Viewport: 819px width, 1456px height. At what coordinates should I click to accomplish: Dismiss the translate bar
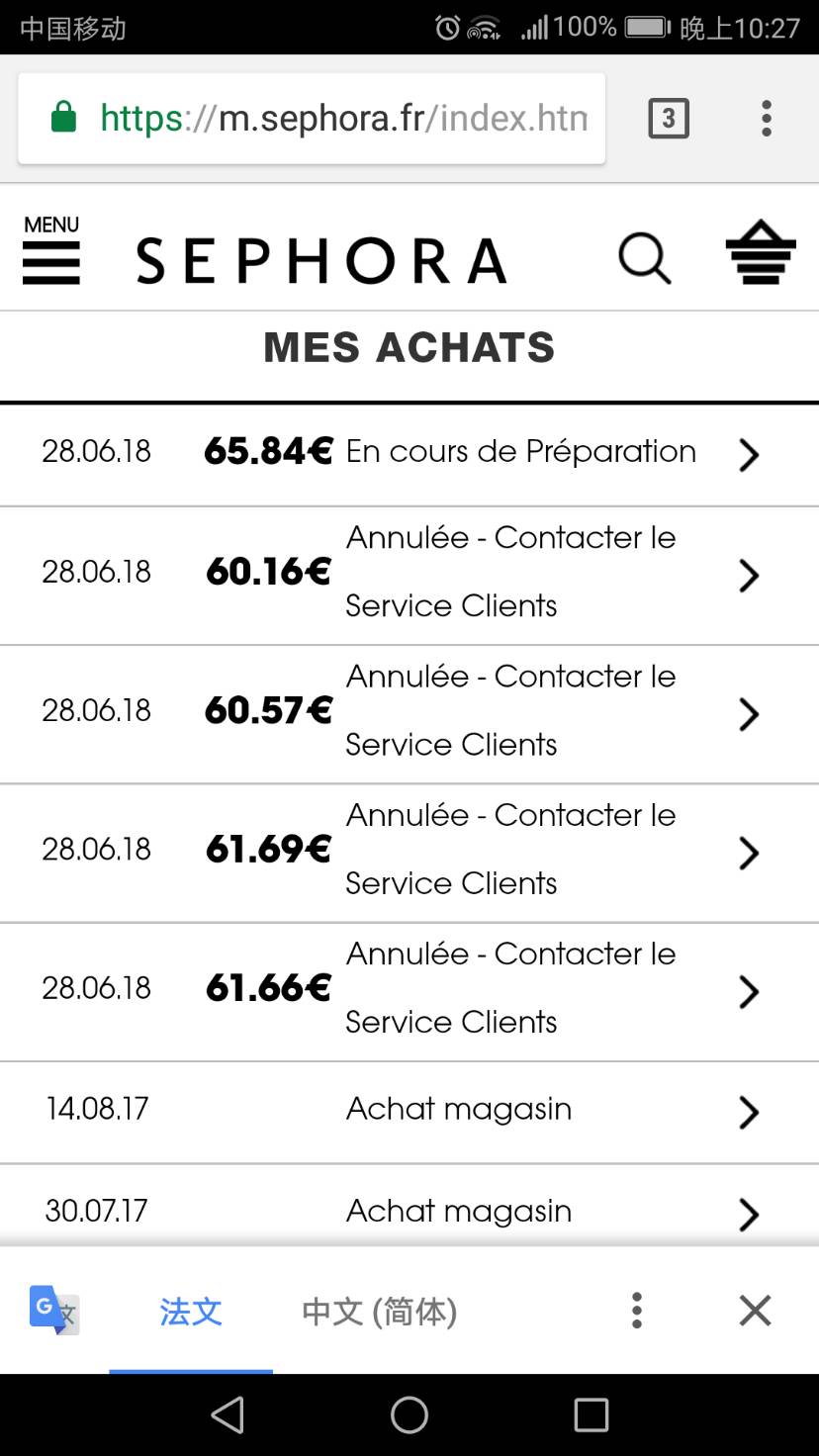(x=755, y=1311)
